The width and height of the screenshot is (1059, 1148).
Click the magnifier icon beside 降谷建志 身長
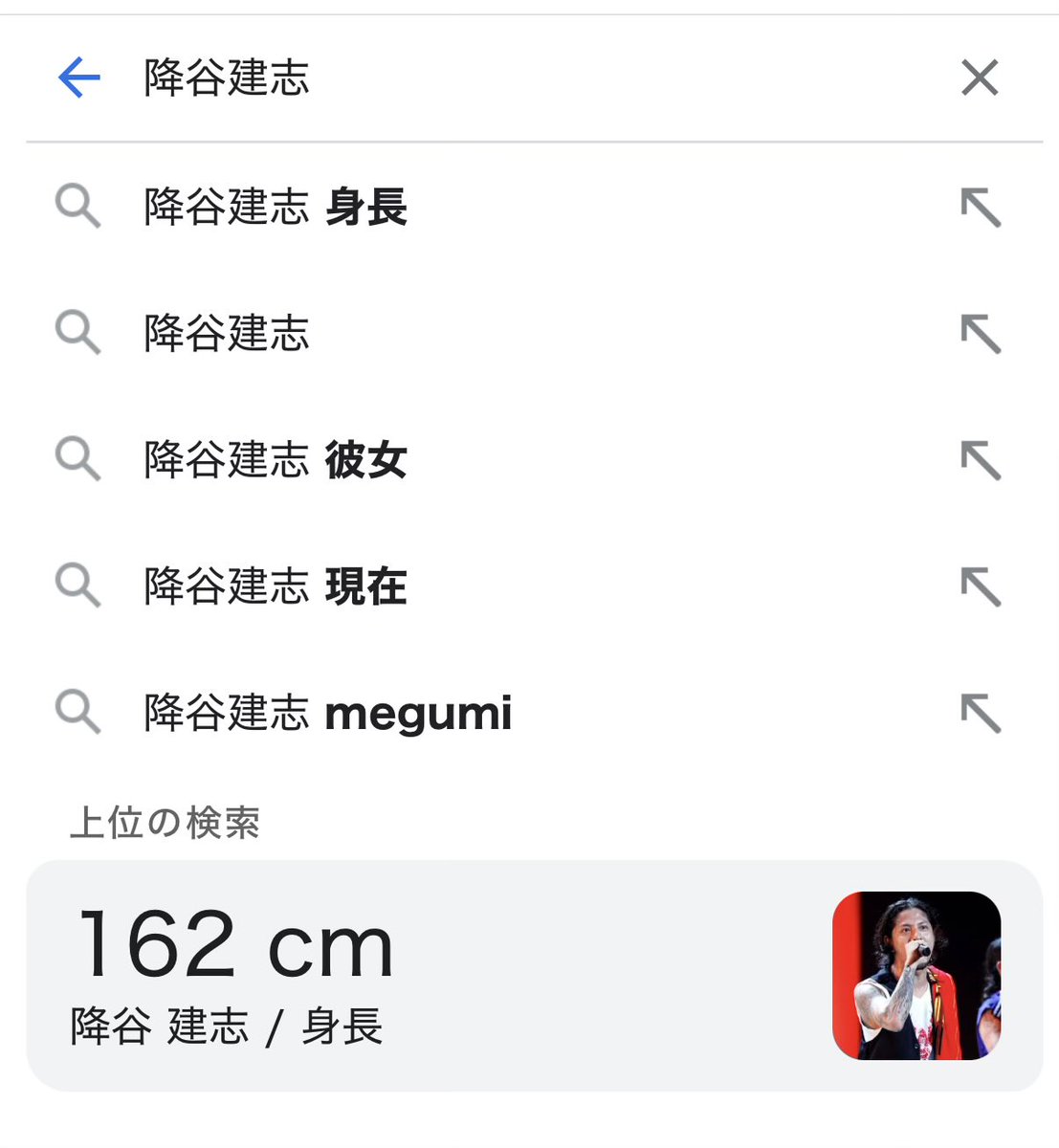tap(78, 208)
